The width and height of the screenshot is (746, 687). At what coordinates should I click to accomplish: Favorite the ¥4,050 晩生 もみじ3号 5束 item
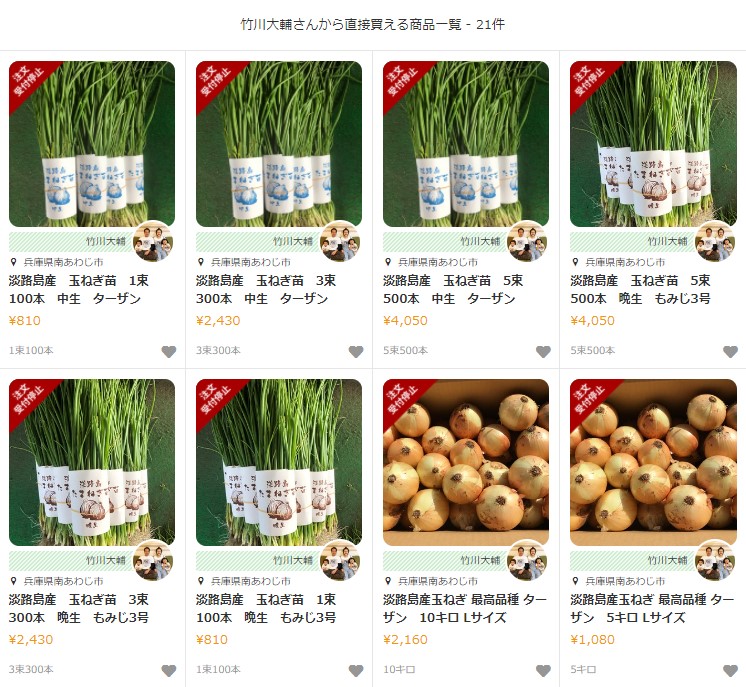tap(730, 351)
